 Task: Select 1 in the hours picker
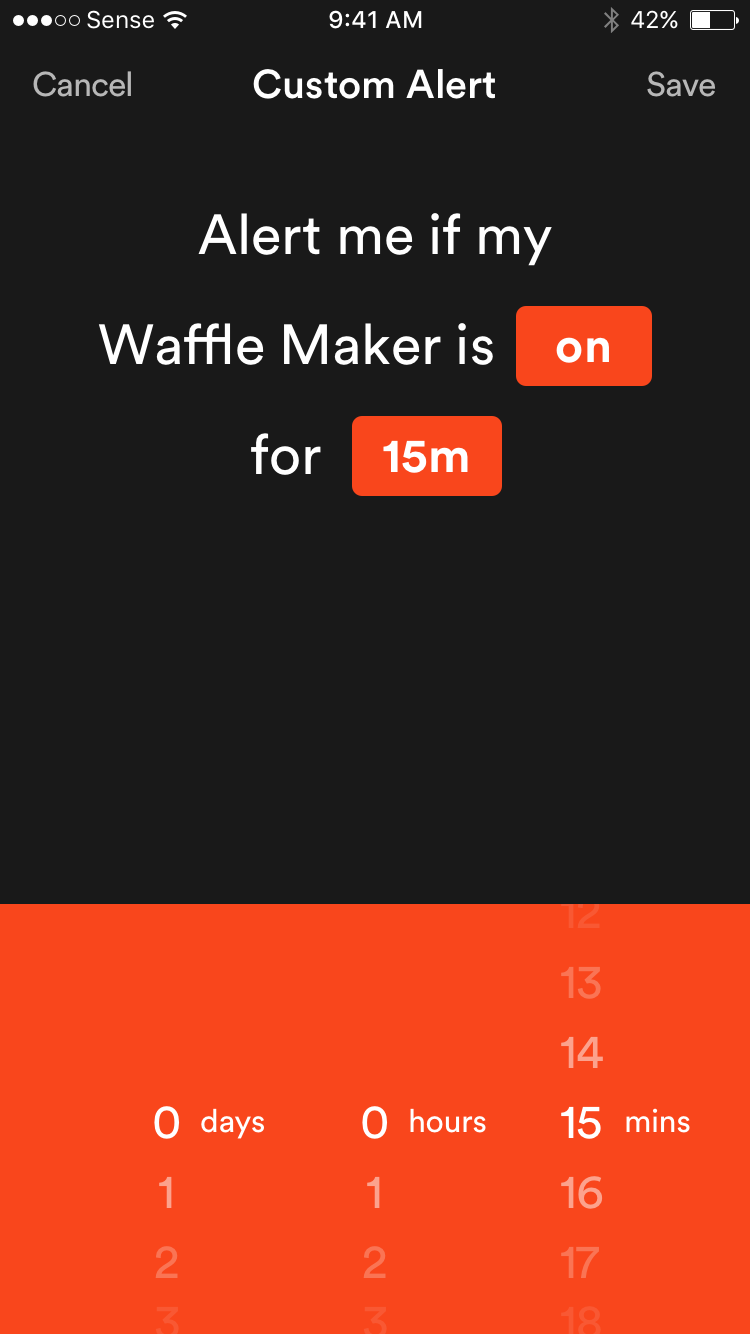pos(374,1193)
